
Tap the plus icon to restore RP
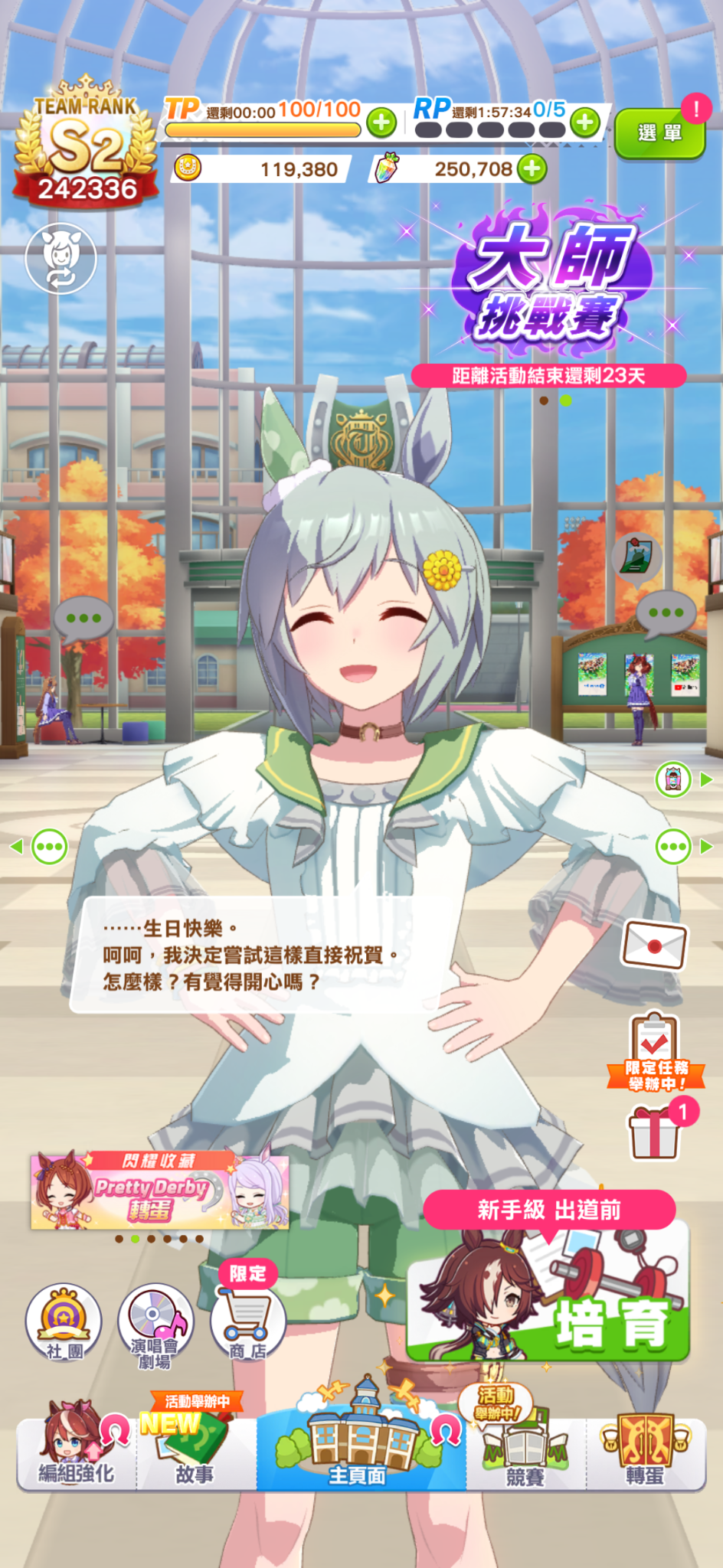click(x=585, y=122)
